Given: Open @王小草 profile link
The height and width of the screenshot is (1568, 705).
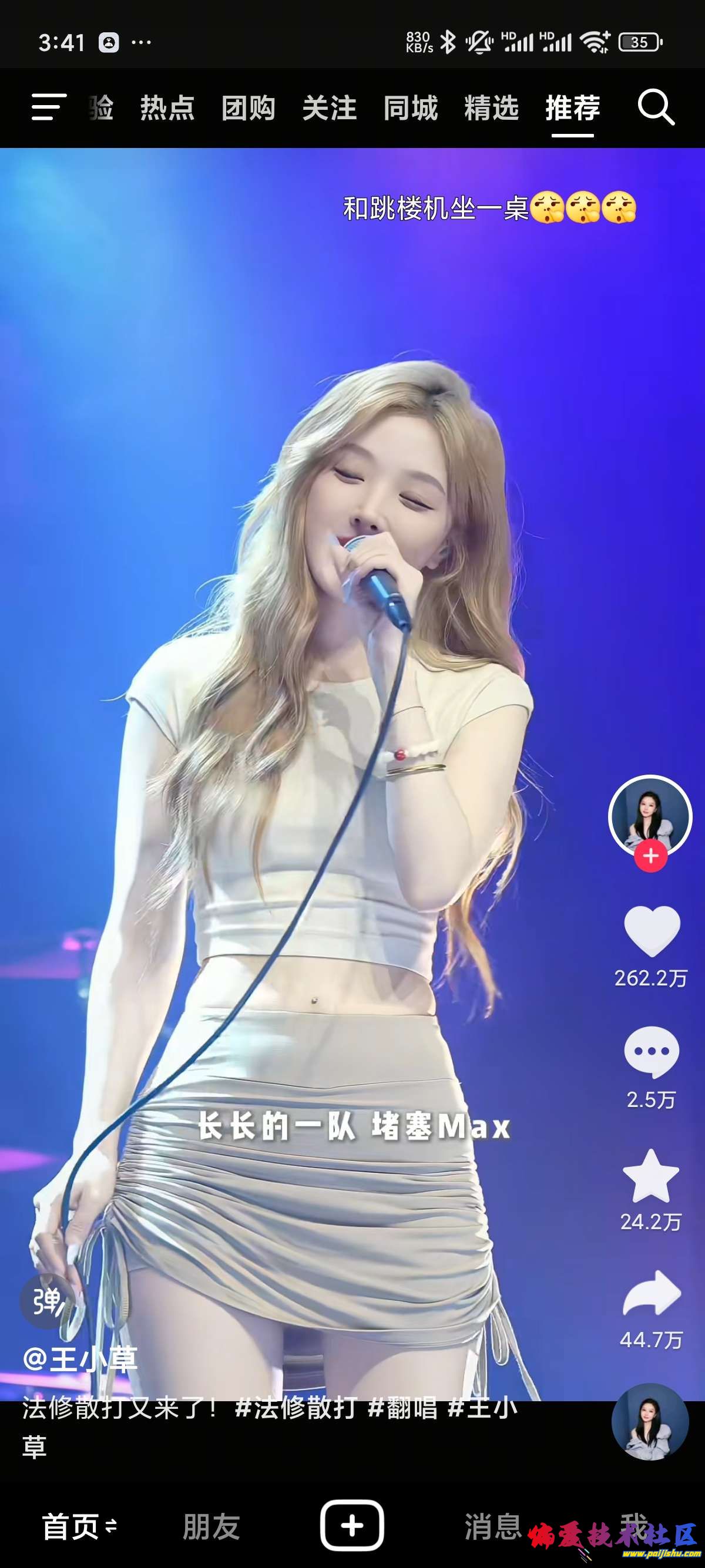Looking at the screenshot, I should coord(80,1359).
